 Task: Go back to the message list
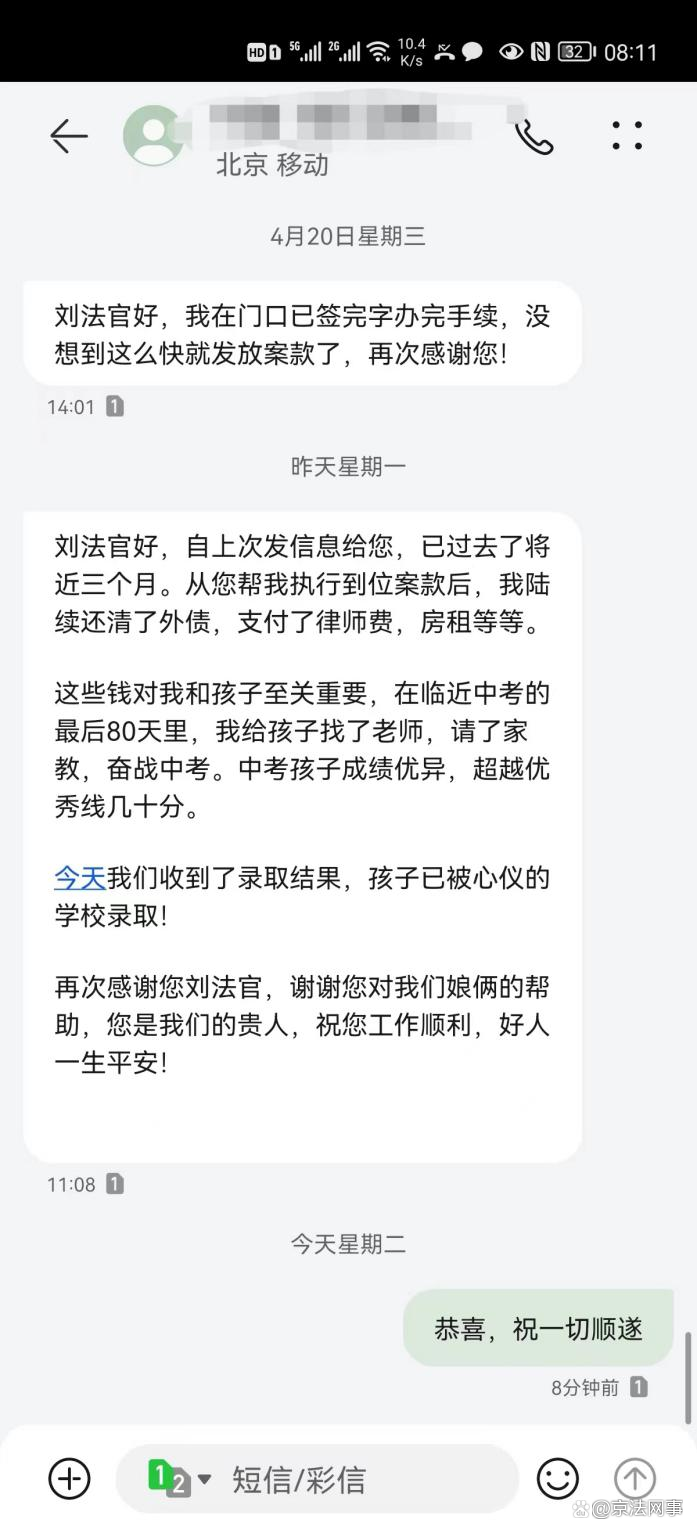(69, 136)
